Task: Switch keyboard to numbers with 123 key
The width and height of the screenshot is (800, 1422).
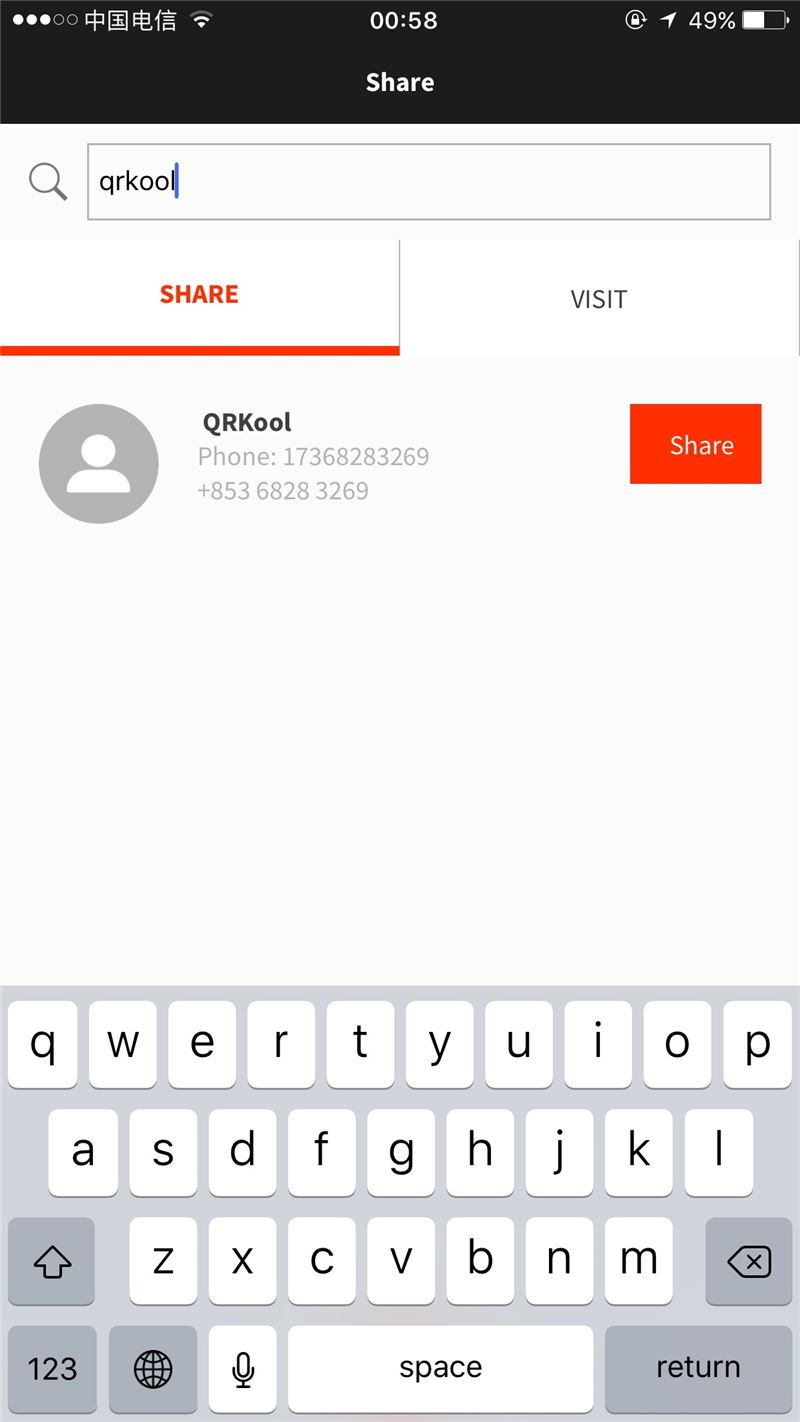Action: (x=52, y=1368)
